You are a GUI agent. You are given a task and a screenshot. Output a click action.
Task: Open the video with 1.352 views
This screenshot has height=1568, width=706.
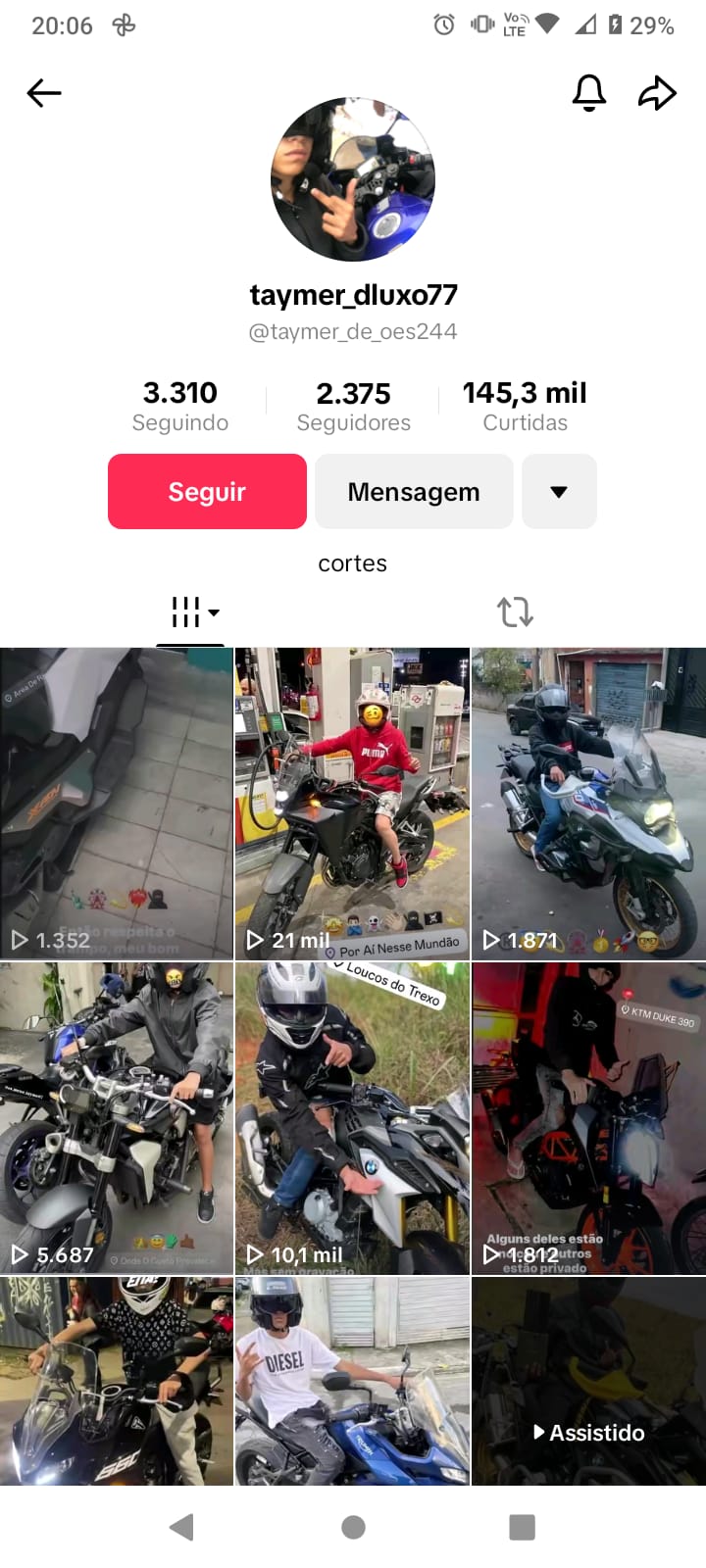pos(117,804)
